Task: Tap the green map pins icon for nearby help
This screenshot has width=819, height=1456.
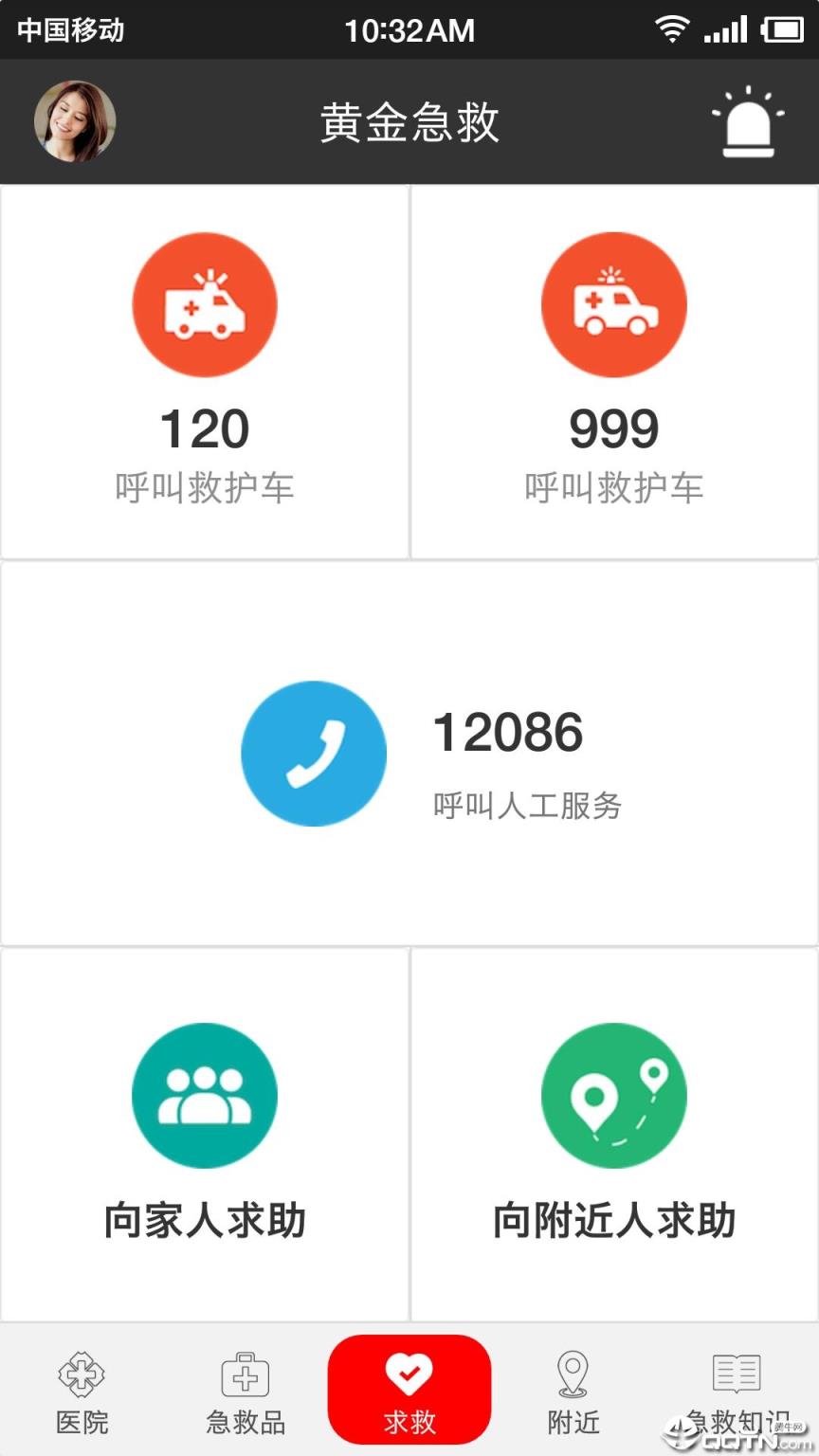Action: point(614,1095)
